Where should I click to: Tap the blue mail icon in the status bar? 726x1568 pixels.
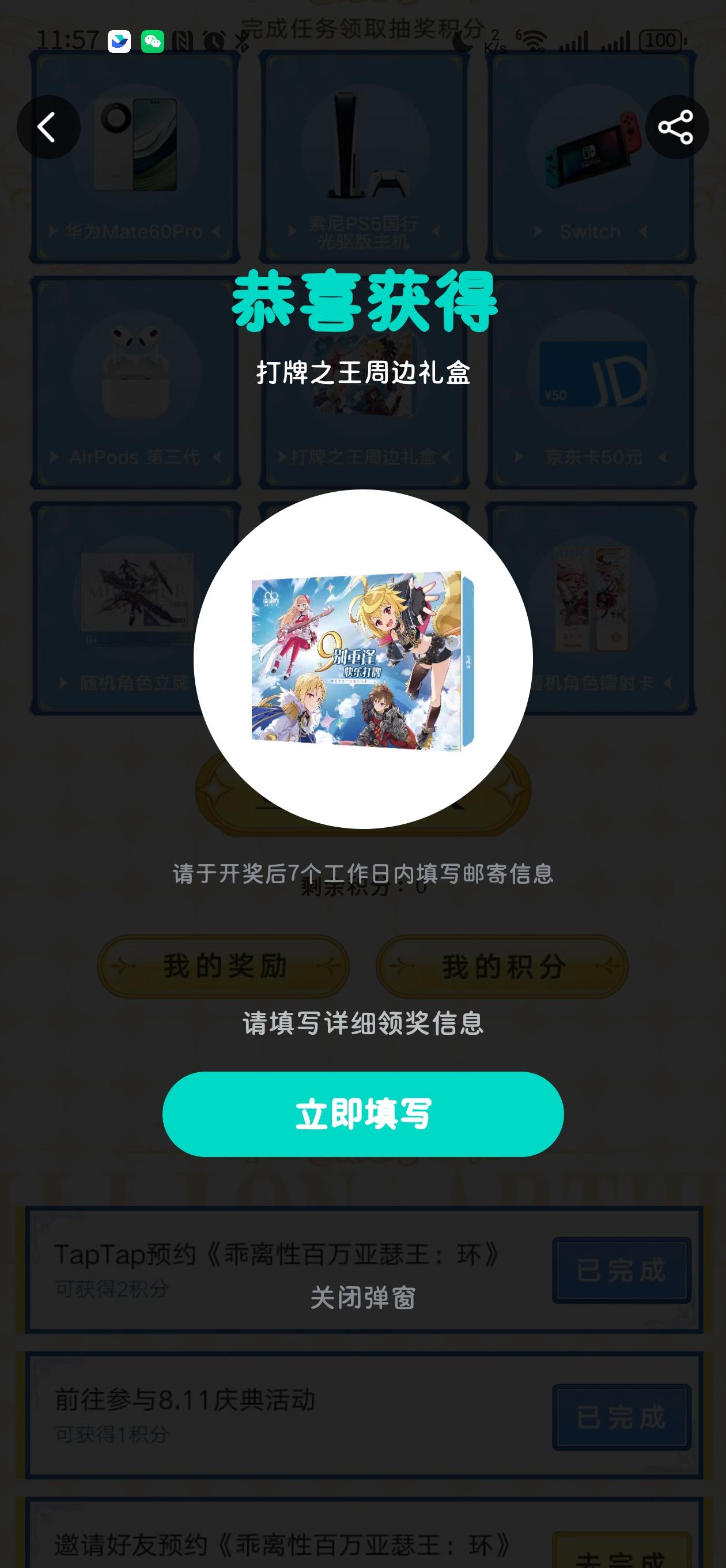pyautogui.click(x=120, y=42)
